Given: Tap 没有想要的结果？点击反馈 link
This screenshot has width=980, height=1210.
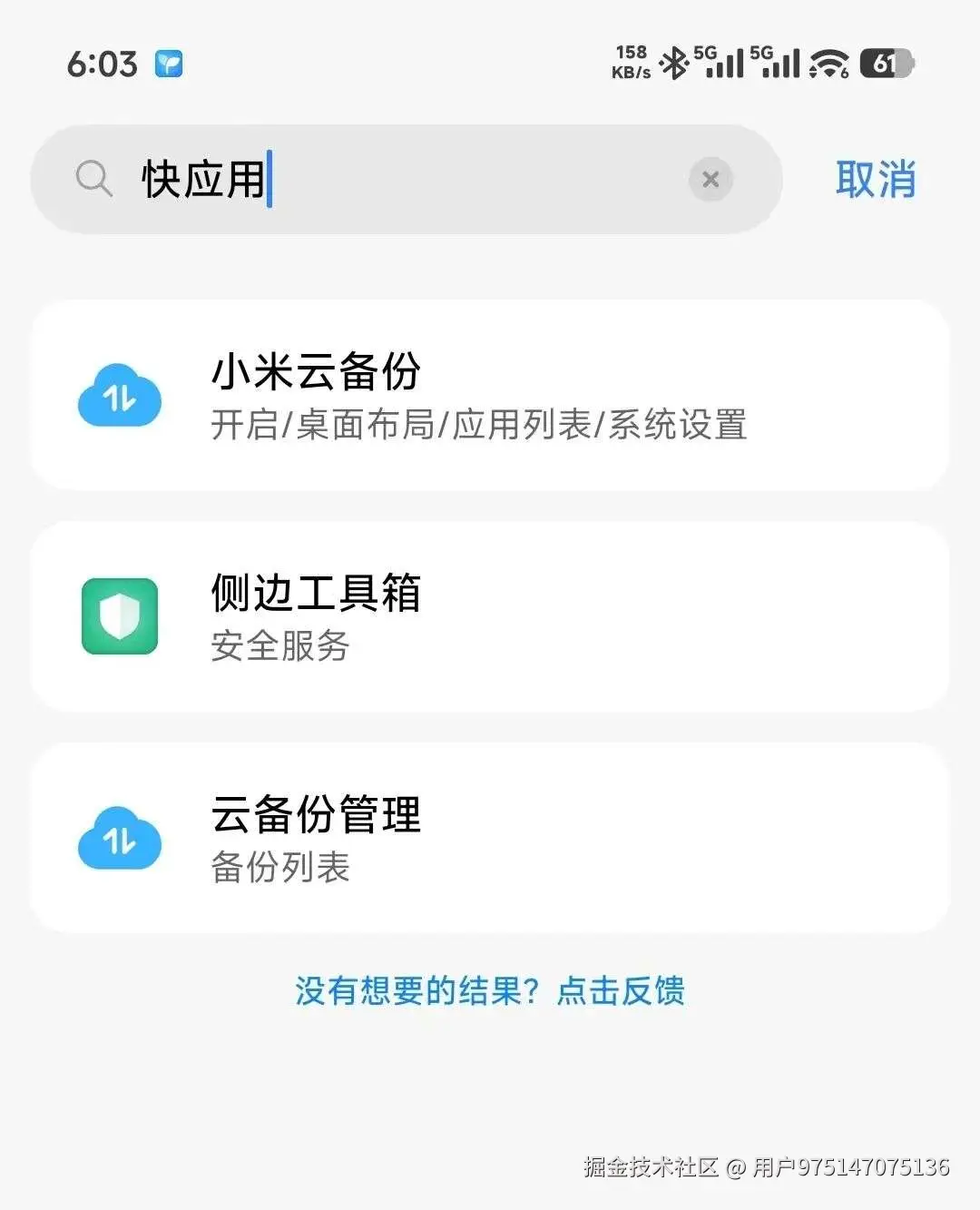Looking at the screenshot, I should click(490, 990).
